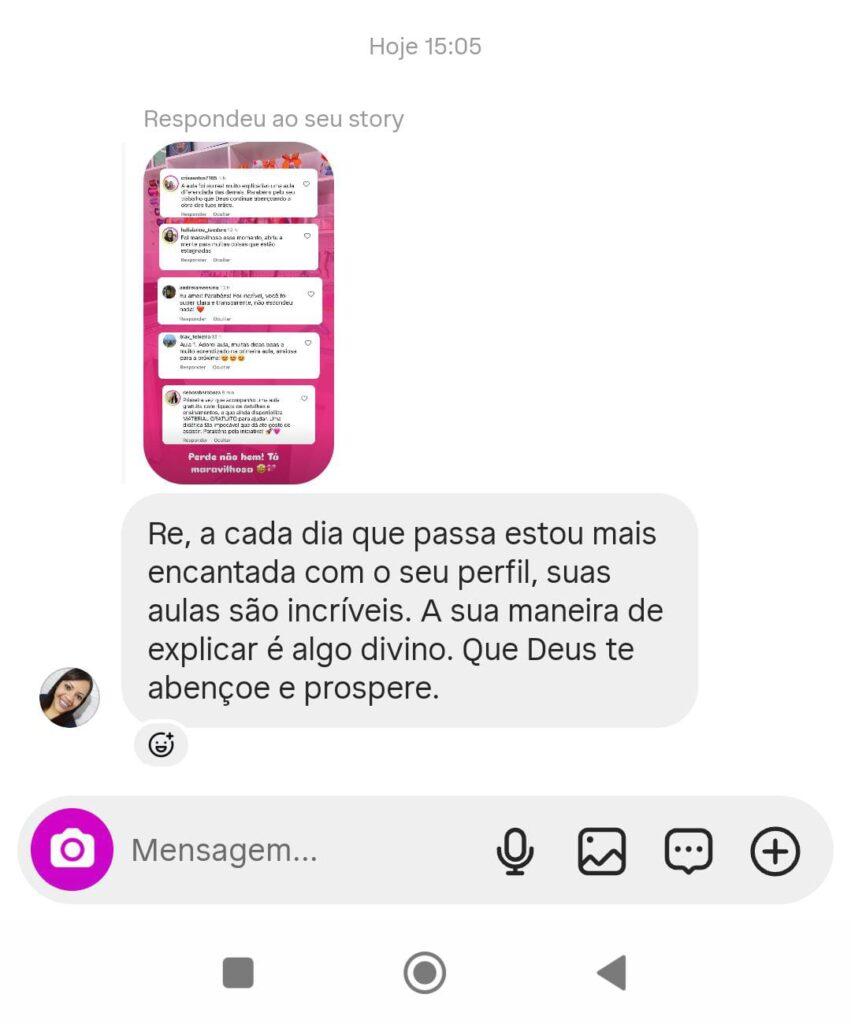
Task: Add an emoji reaction to the message
Action: click(x=161, y=744)
